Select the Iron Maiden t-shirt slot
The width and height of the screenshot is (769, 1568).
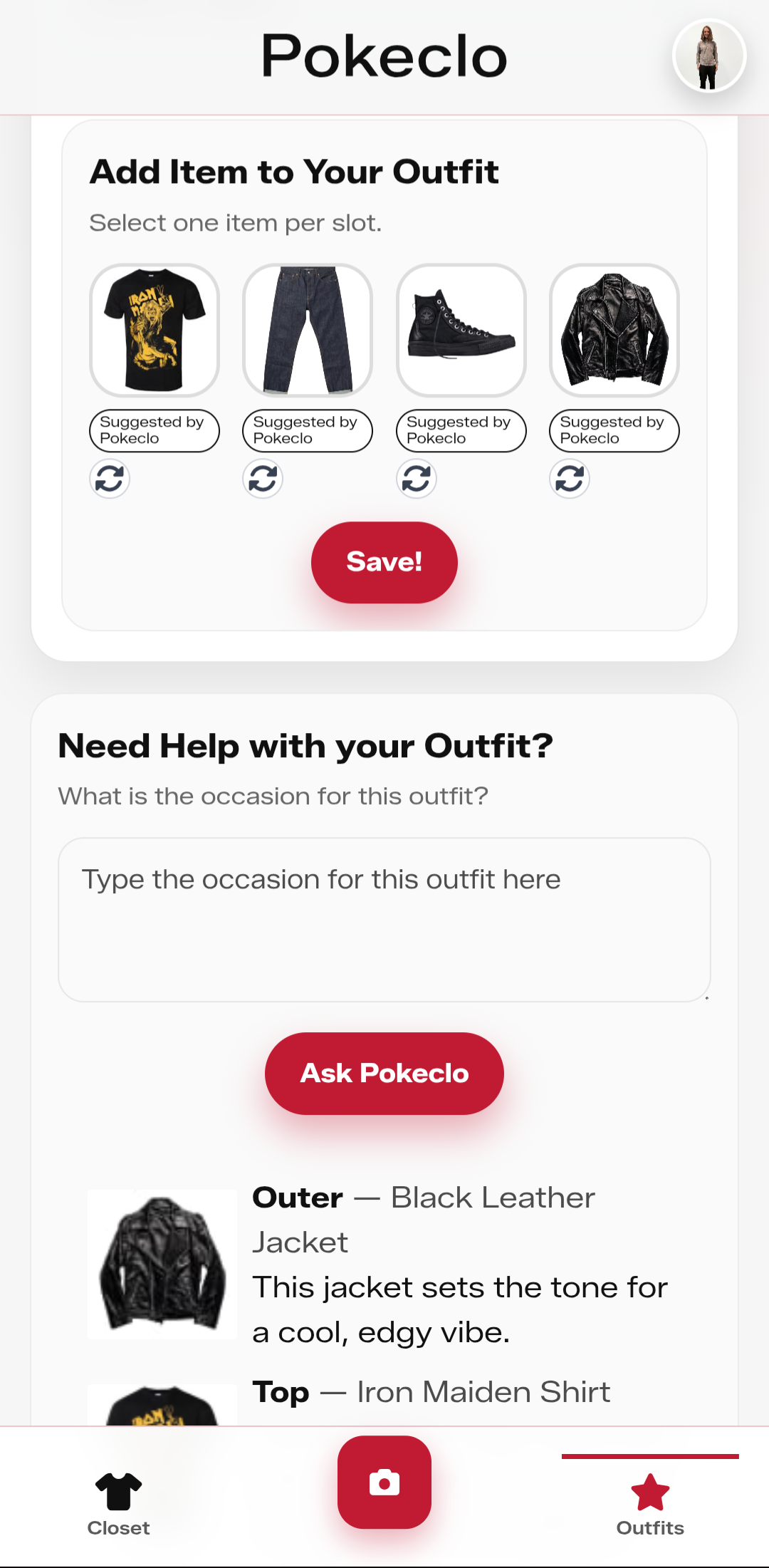click(155, 330)
